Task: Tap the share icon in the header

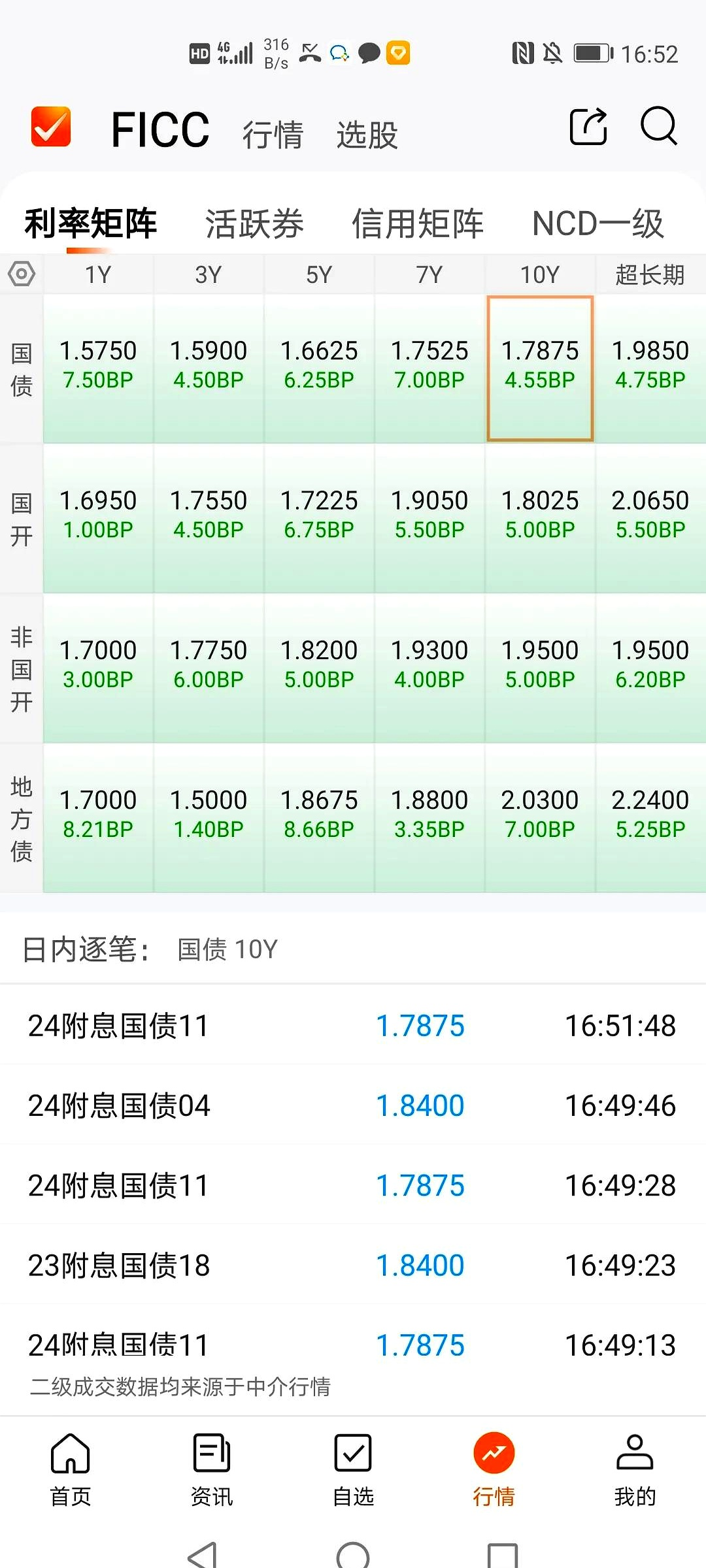Action: click(587, 126)
